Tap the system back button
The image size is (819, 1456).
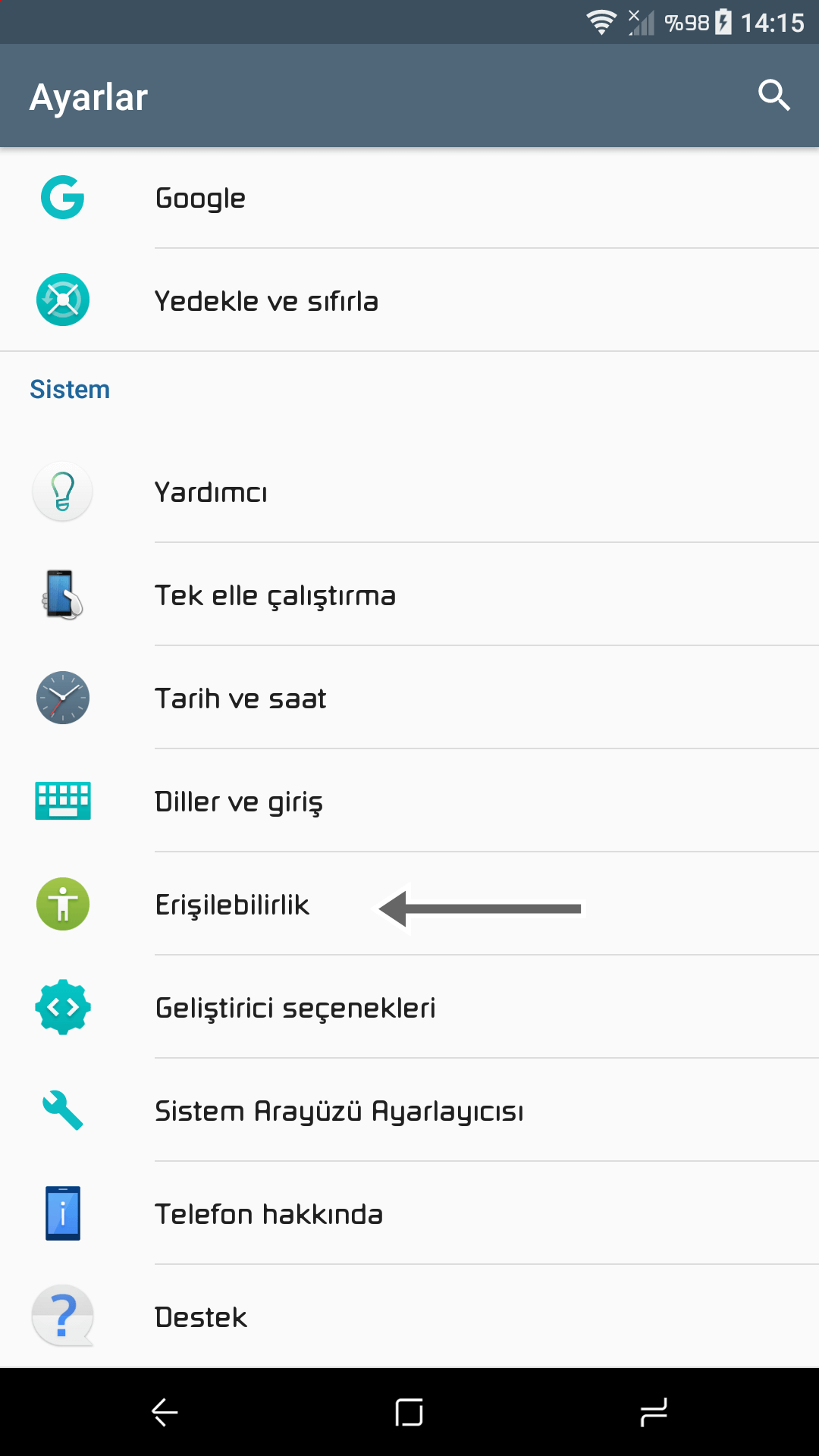pyautogui.click(x=165, y=1412)
